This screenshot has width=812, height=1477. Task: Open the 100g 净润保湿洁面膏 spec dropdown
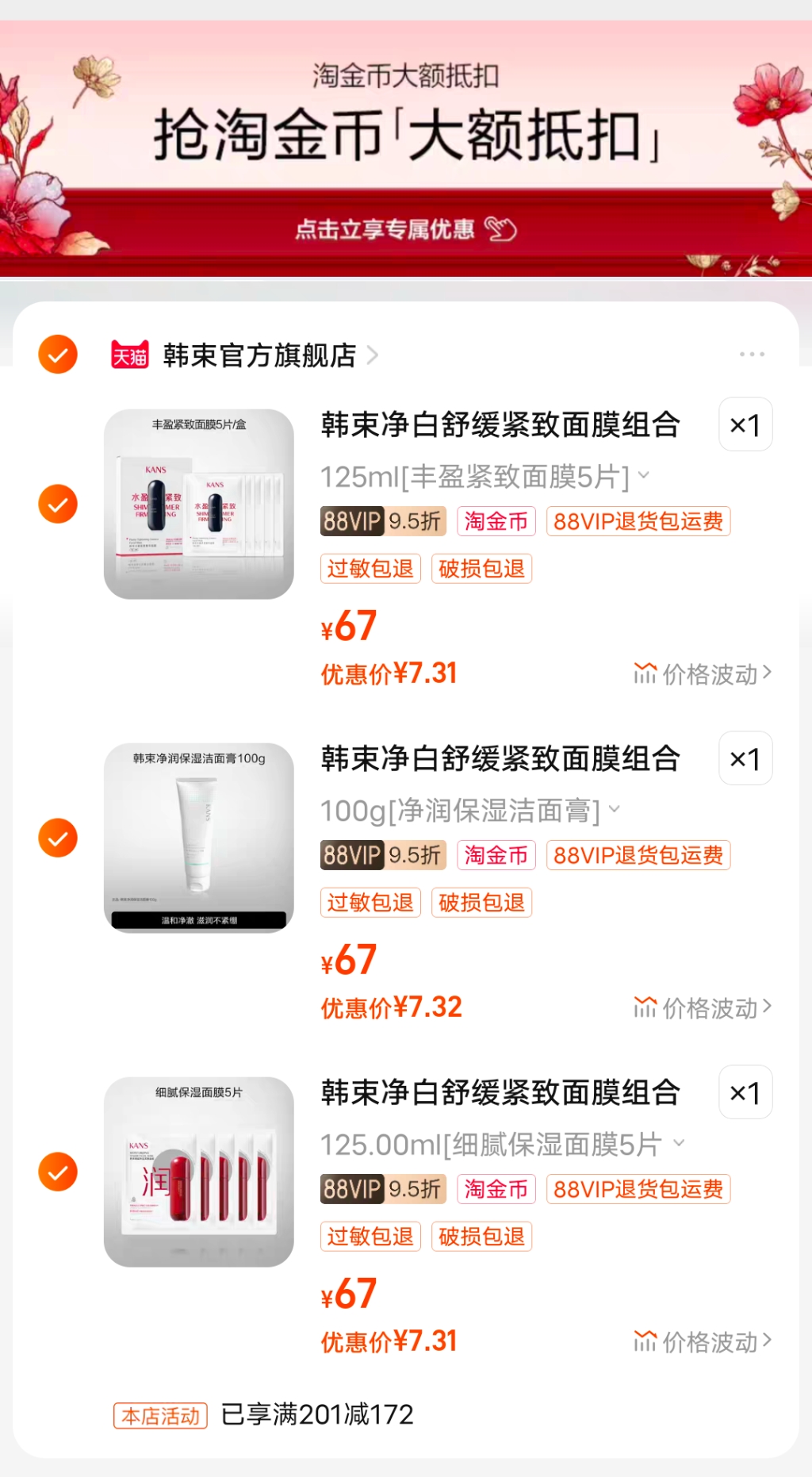(469, 810)
